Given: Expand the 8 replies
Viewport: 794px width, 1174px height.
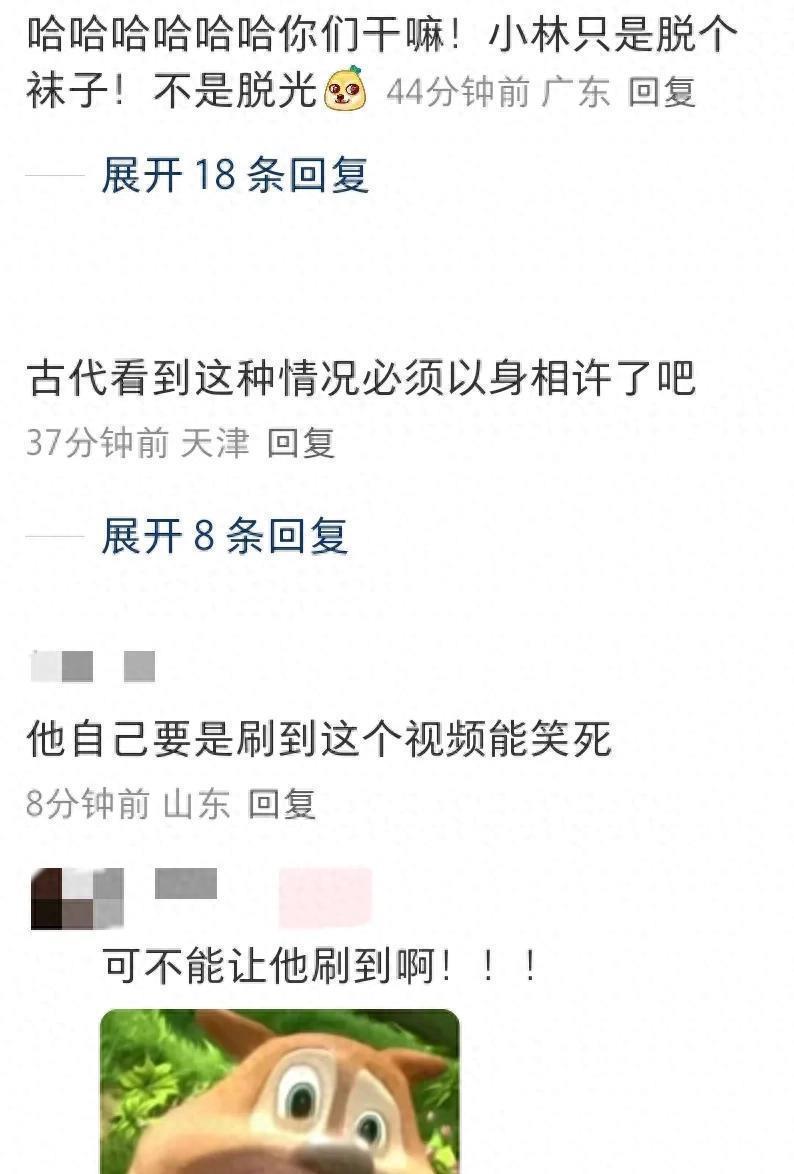Looking at the screenshot, I should [x=224, y=537].
